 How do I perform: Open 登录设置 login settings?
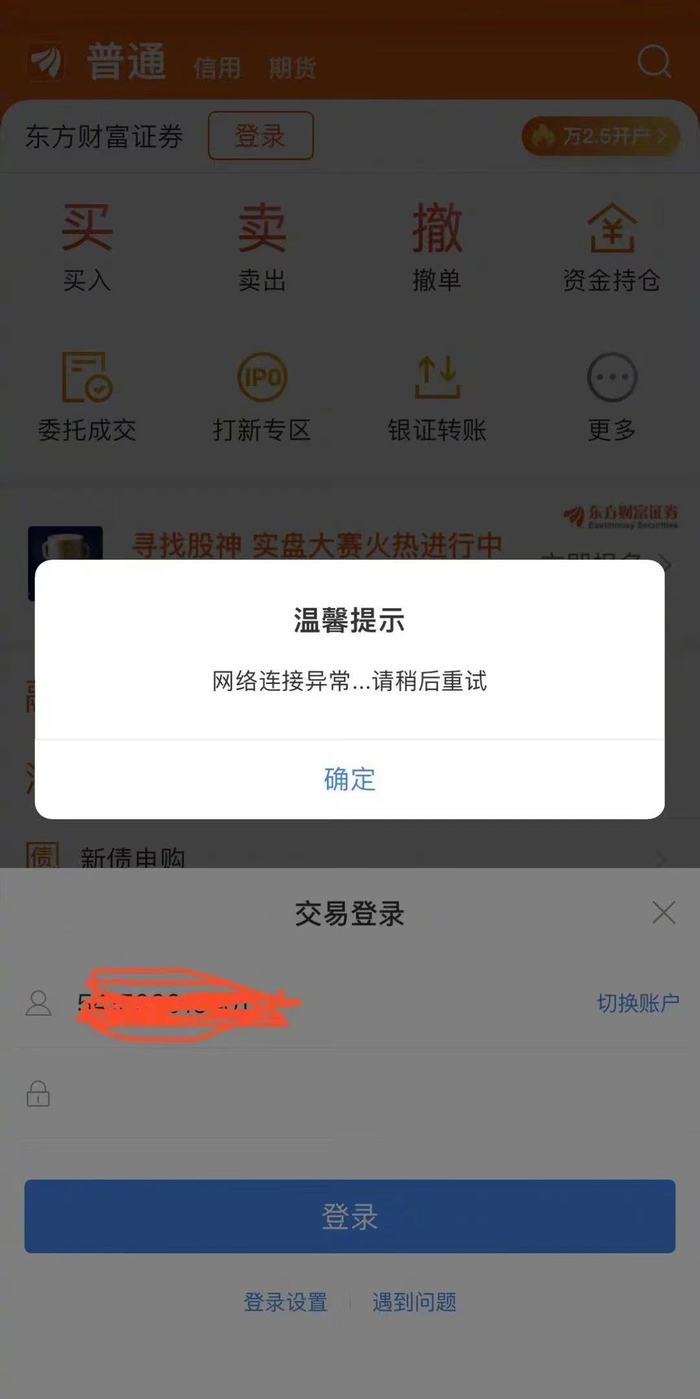coord(286,1302)
